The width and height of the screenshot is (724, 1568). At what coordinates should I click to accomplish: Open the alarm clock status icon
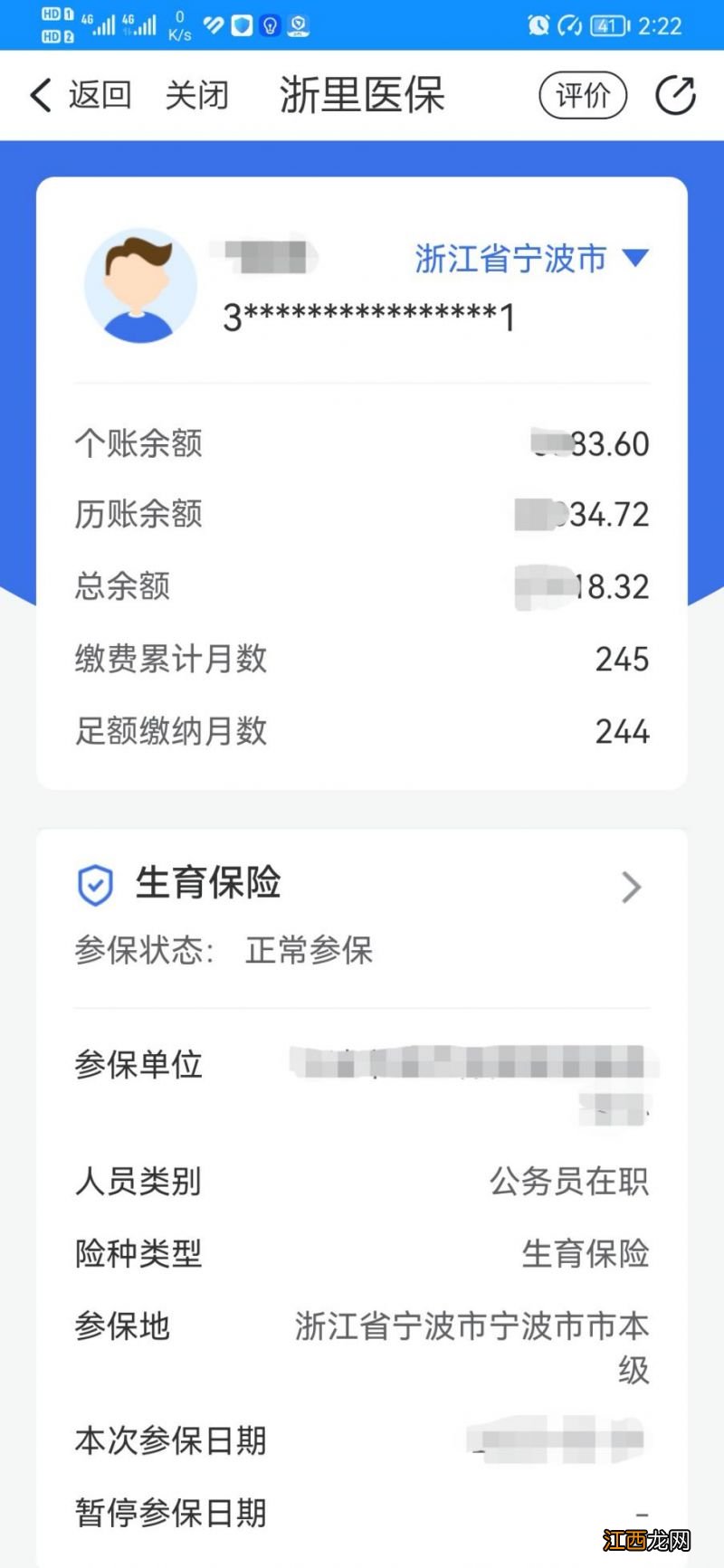coord(538,27)
